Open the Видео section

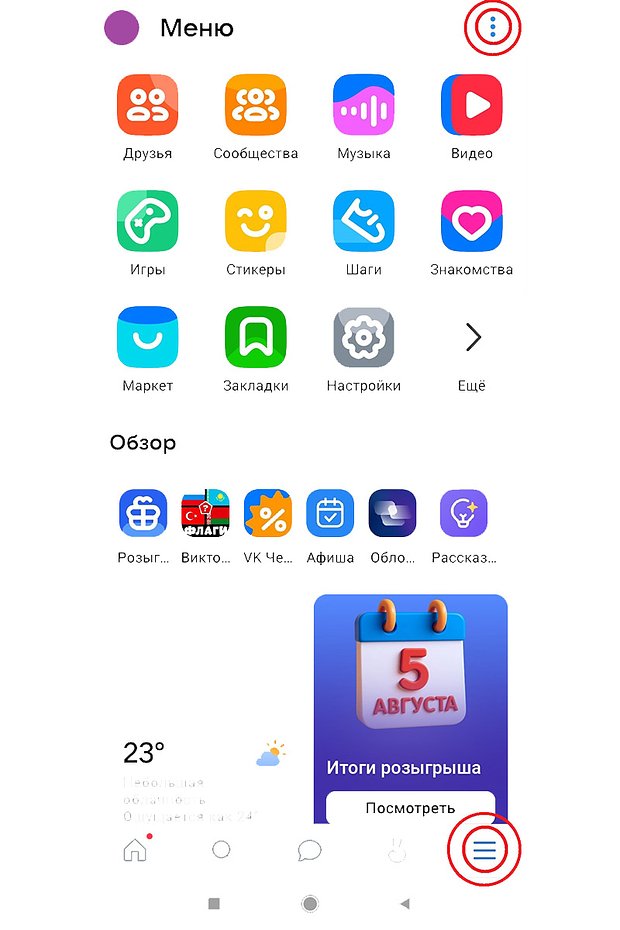[x=472, y=105]
